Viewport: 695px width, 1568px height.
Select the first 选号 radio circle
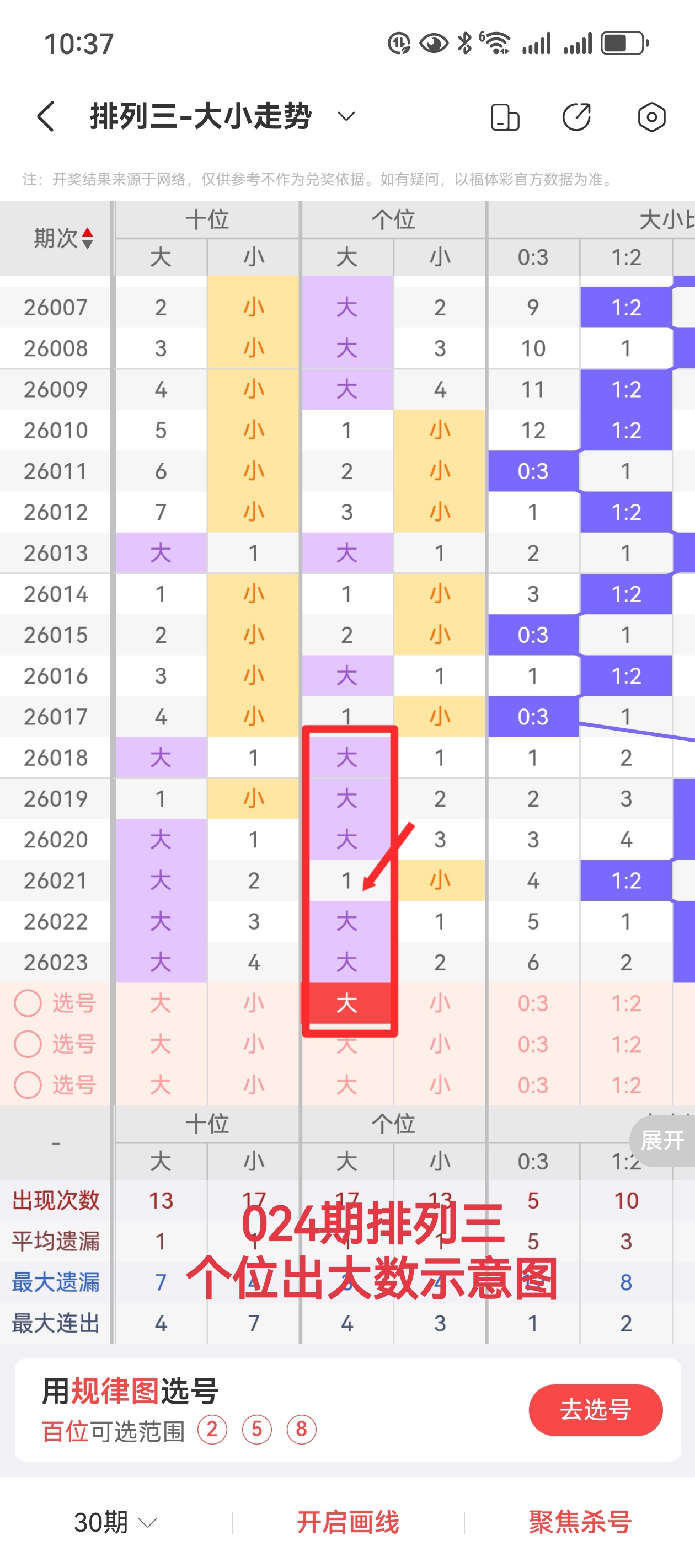click(28, 1003)
